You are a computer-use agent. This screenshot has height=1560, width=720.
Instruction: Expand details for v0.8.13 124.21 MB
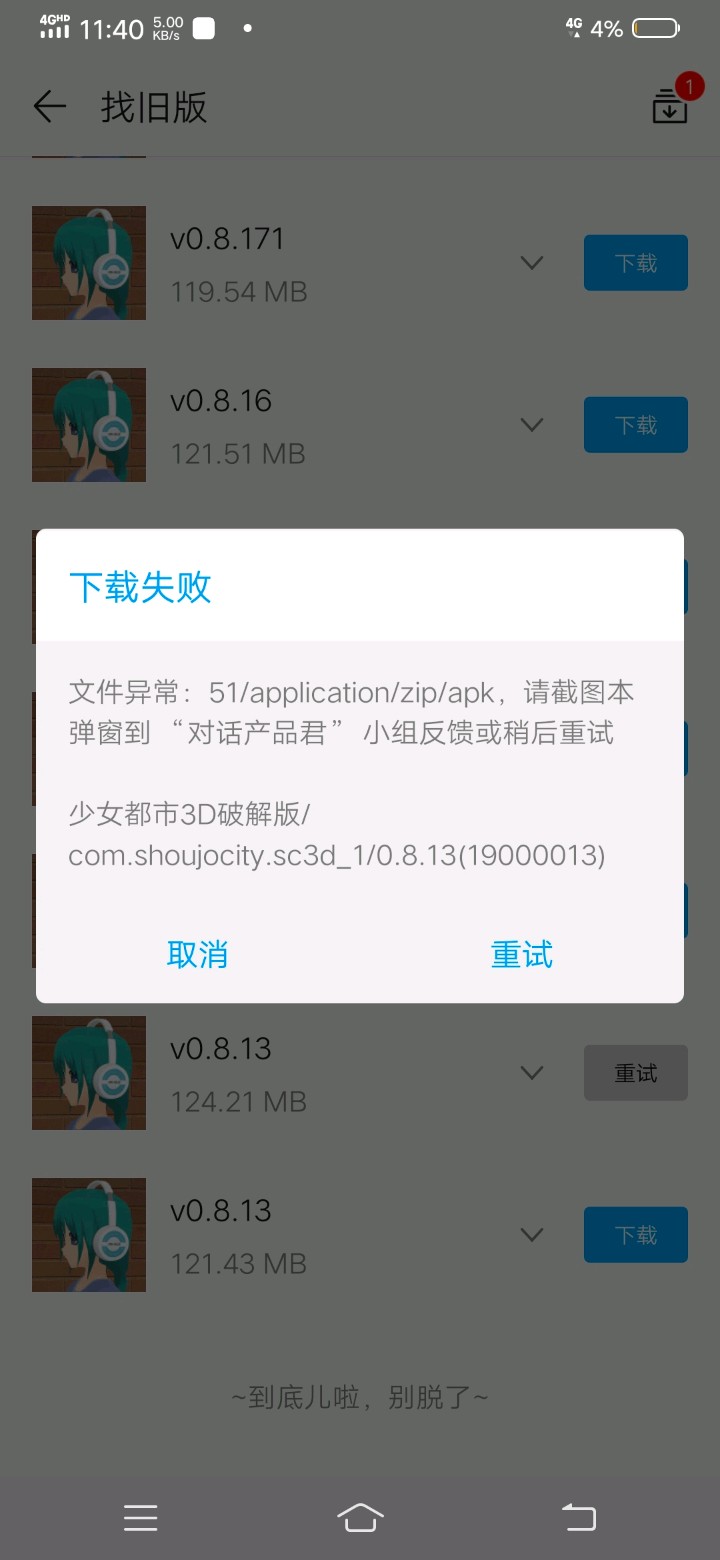(x=532, y=1073)
